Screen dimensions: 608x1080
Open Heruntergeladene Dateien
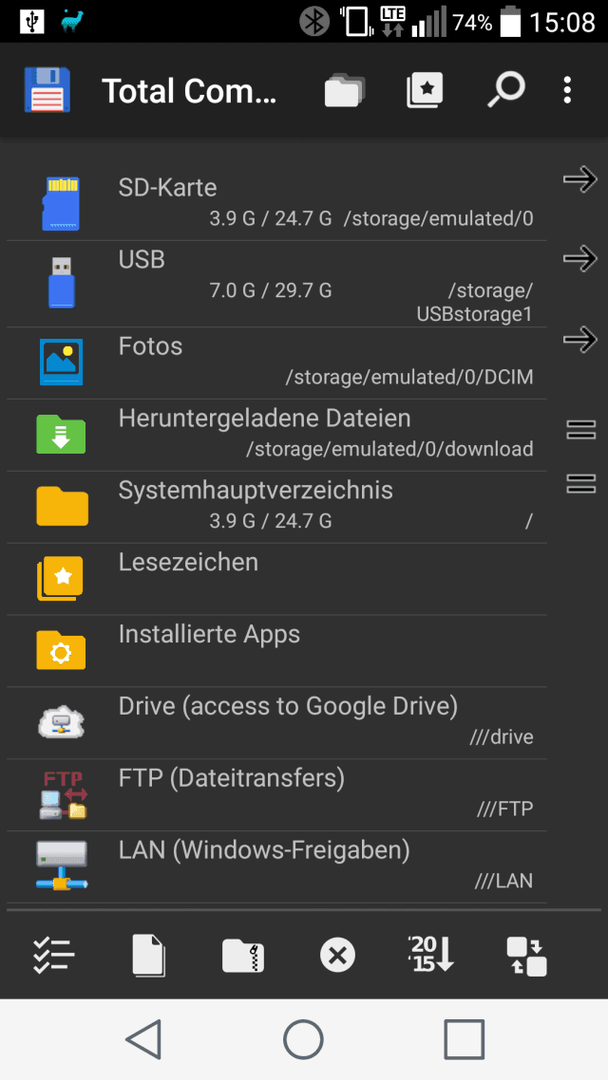click(x=277, y=435)
